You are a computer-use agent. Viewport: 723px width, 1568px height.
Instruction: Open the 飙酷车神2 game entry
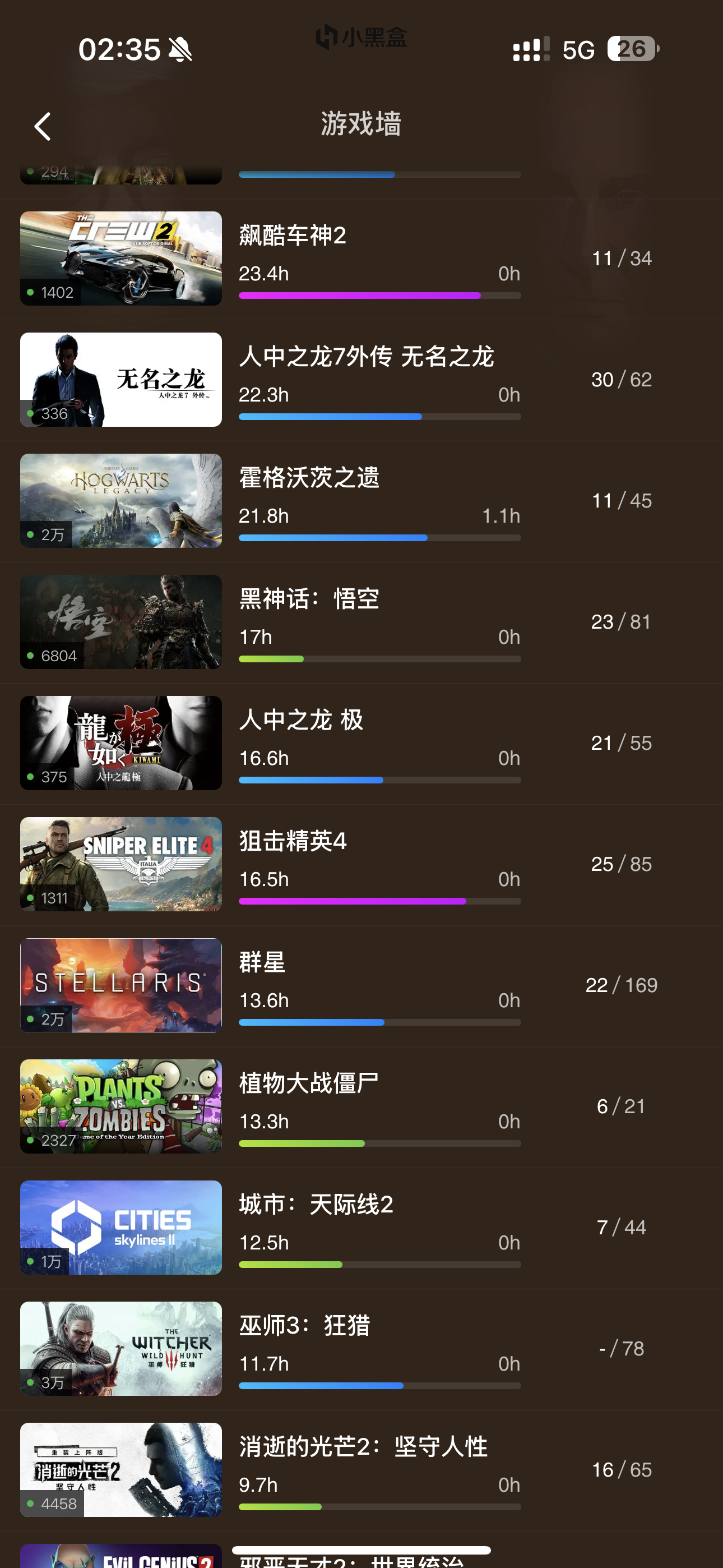point(361,259)
